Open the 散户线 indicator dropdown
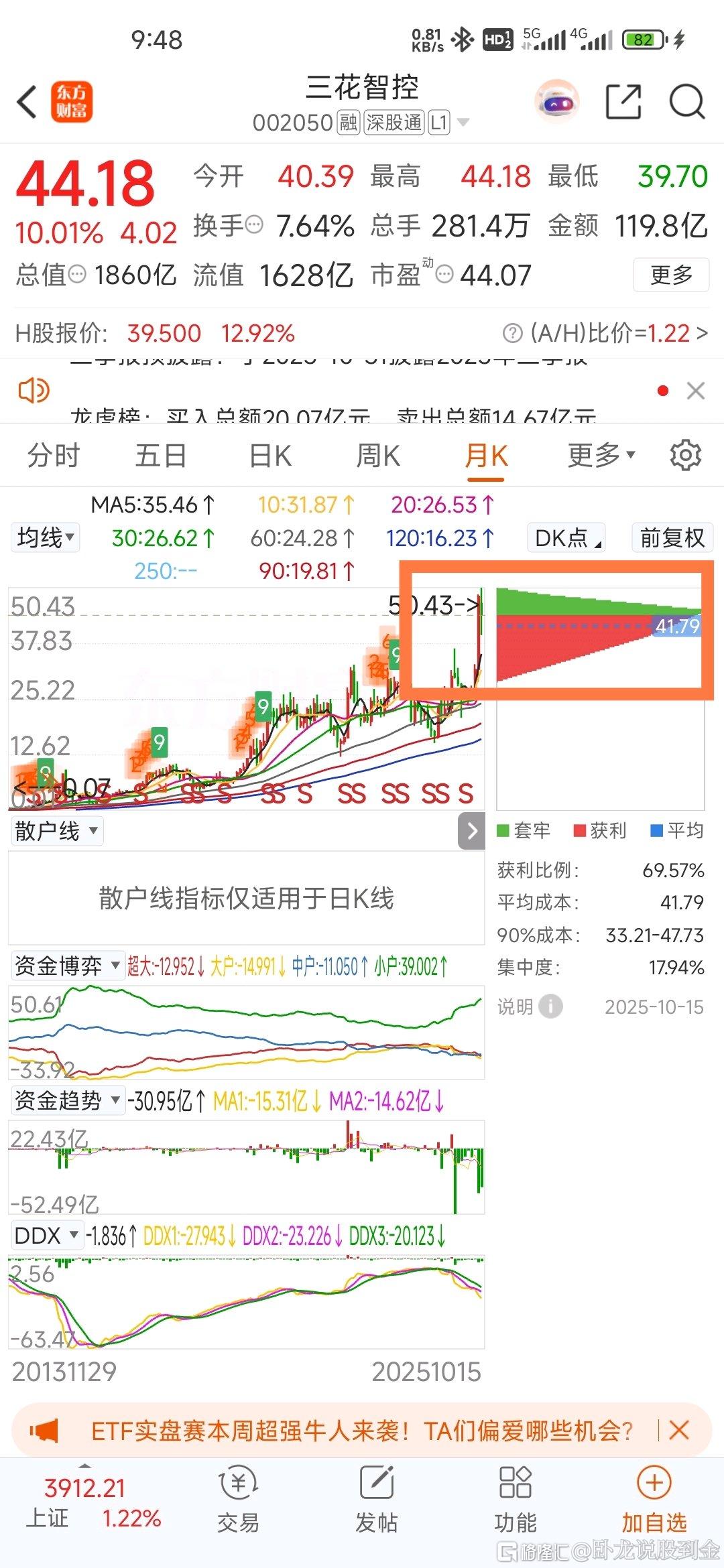The height and width of the screenshot is (1568, 724). (56, 831)
